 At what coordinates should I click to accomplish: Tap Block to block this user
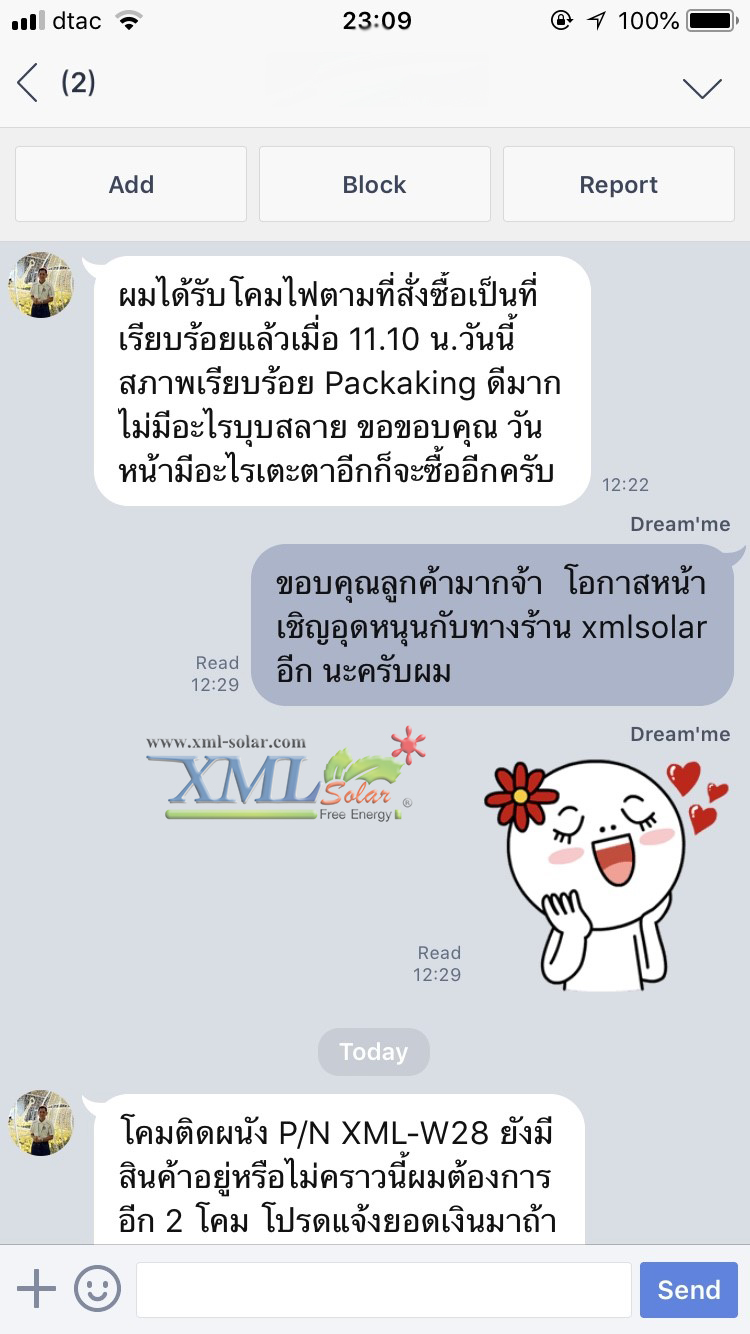click(374, 184)
